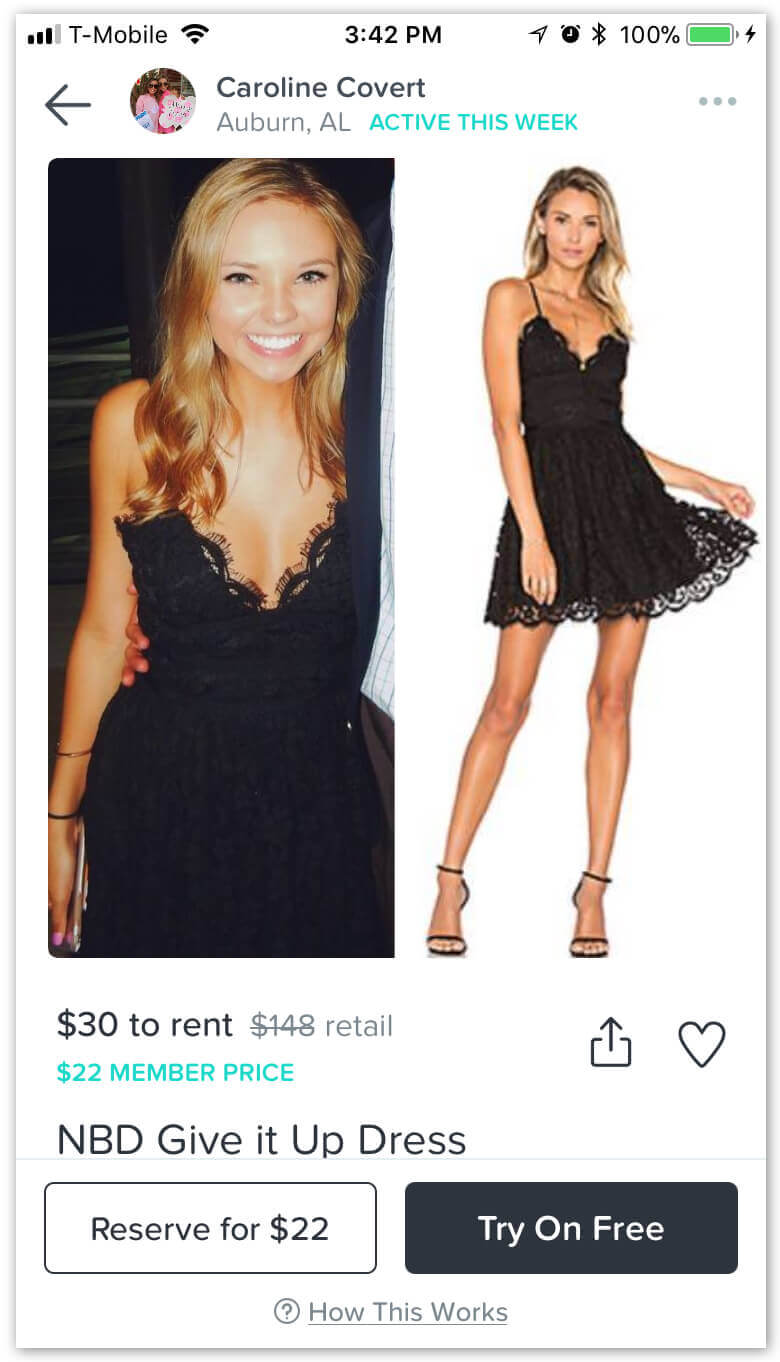
Task: Select Try On Free
Action: tap(571, 1228)
